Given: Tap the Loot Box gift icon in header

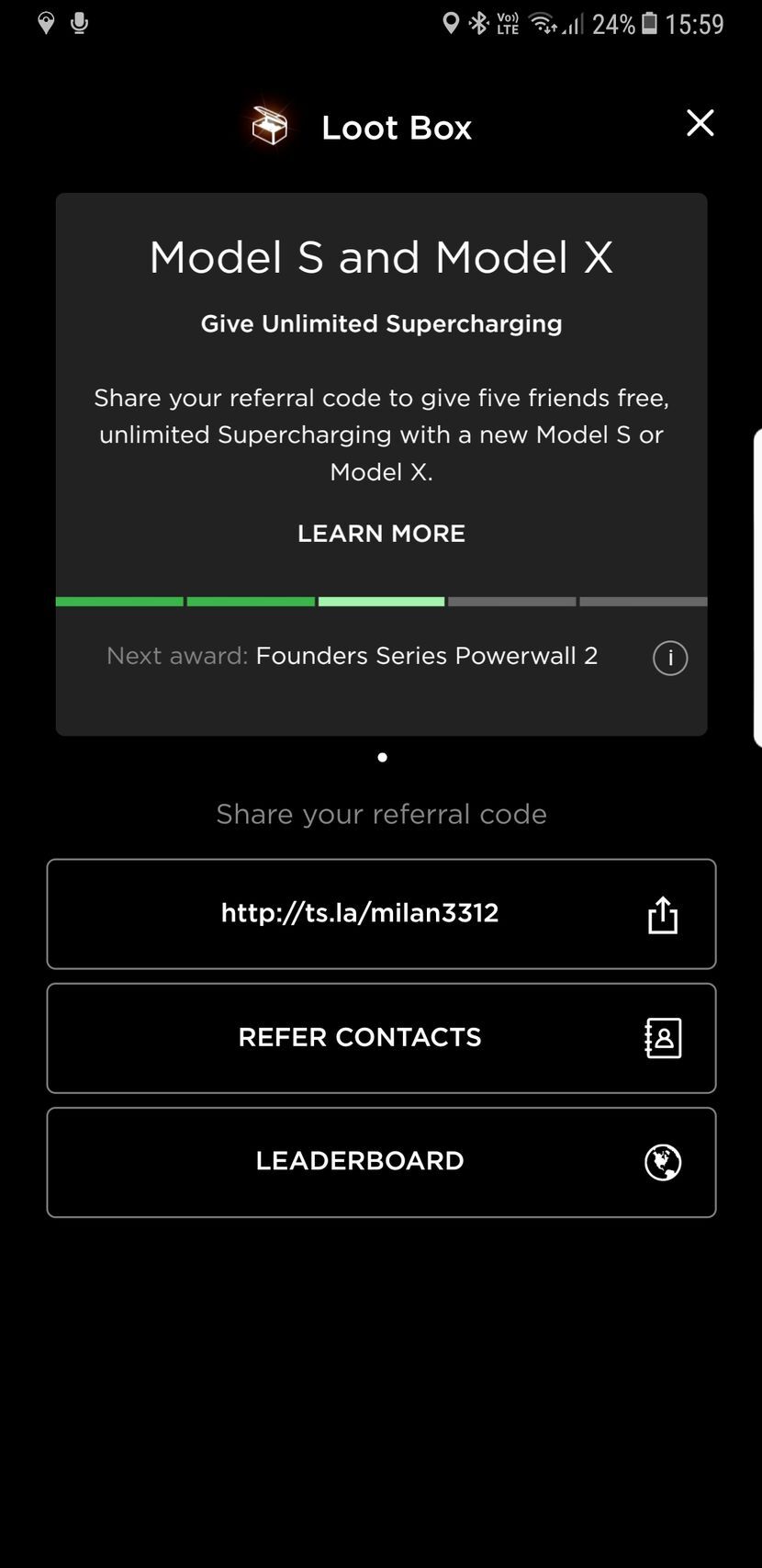Looking at the screenshot, I should 269,126.
